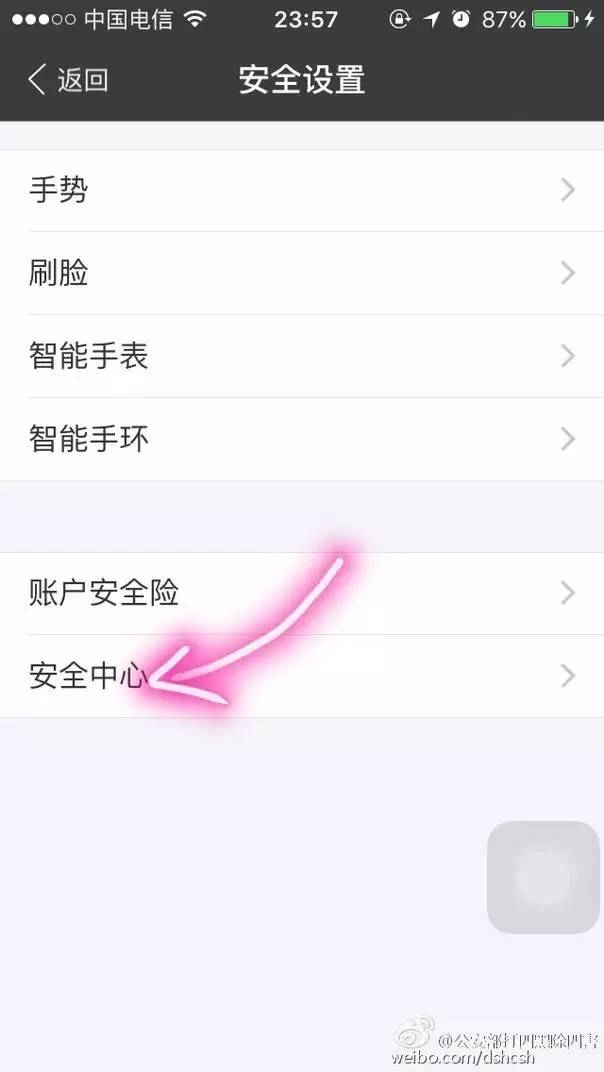Viewport: 604px width, 1072px height.
Task: Open the 手势 gesture settings
Action: coord(300,190)
